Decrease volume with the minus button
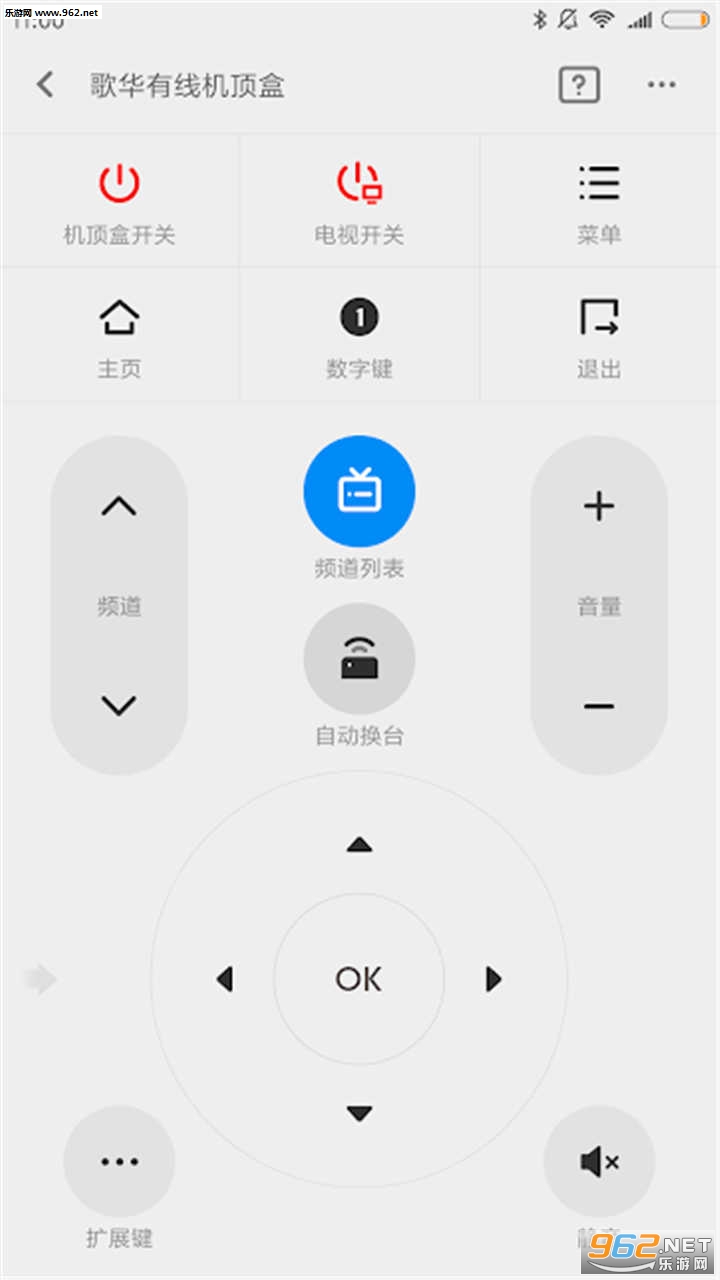The width and height of the screenshot is (720, 1280). pyautogui.click(x=599, y=706)
